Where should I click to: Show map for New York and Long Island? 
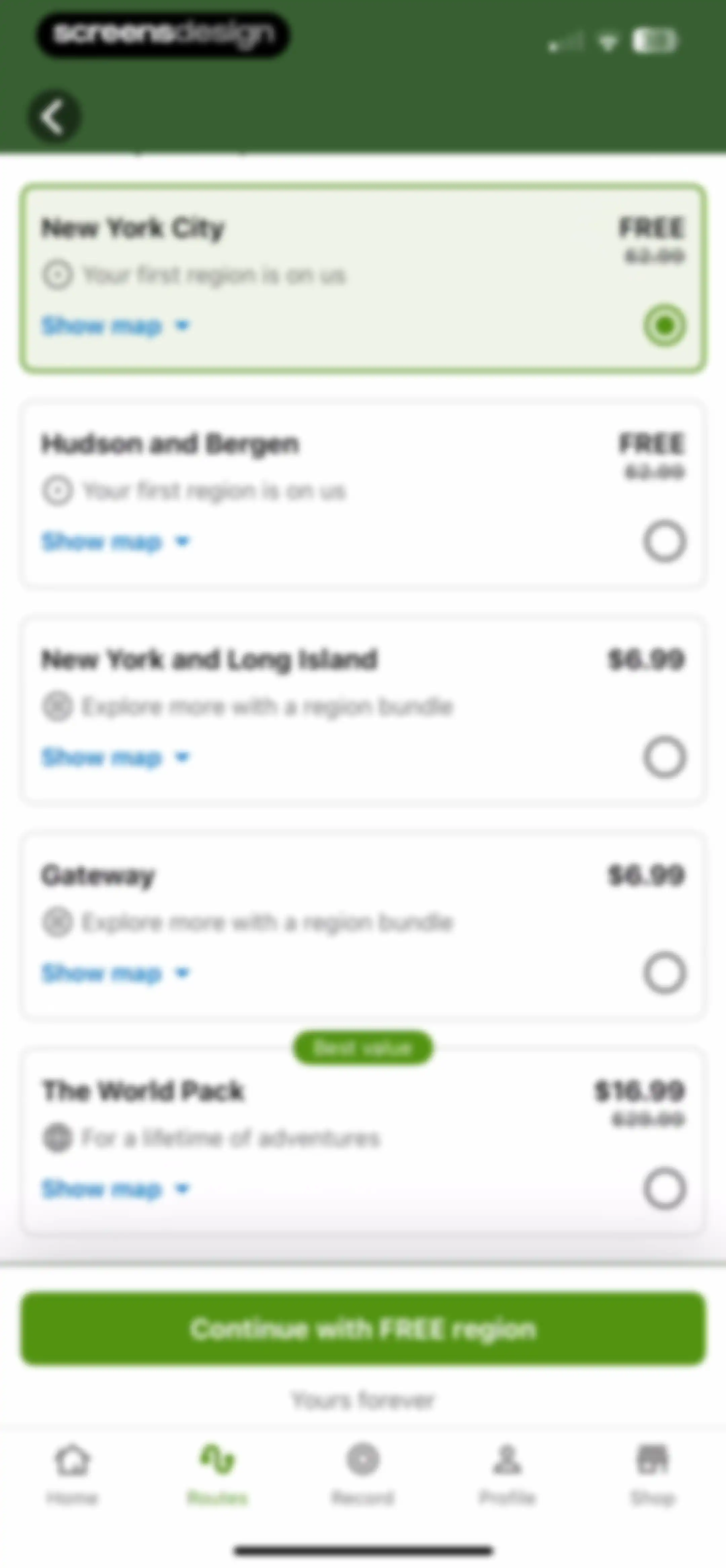pos(116,757)
